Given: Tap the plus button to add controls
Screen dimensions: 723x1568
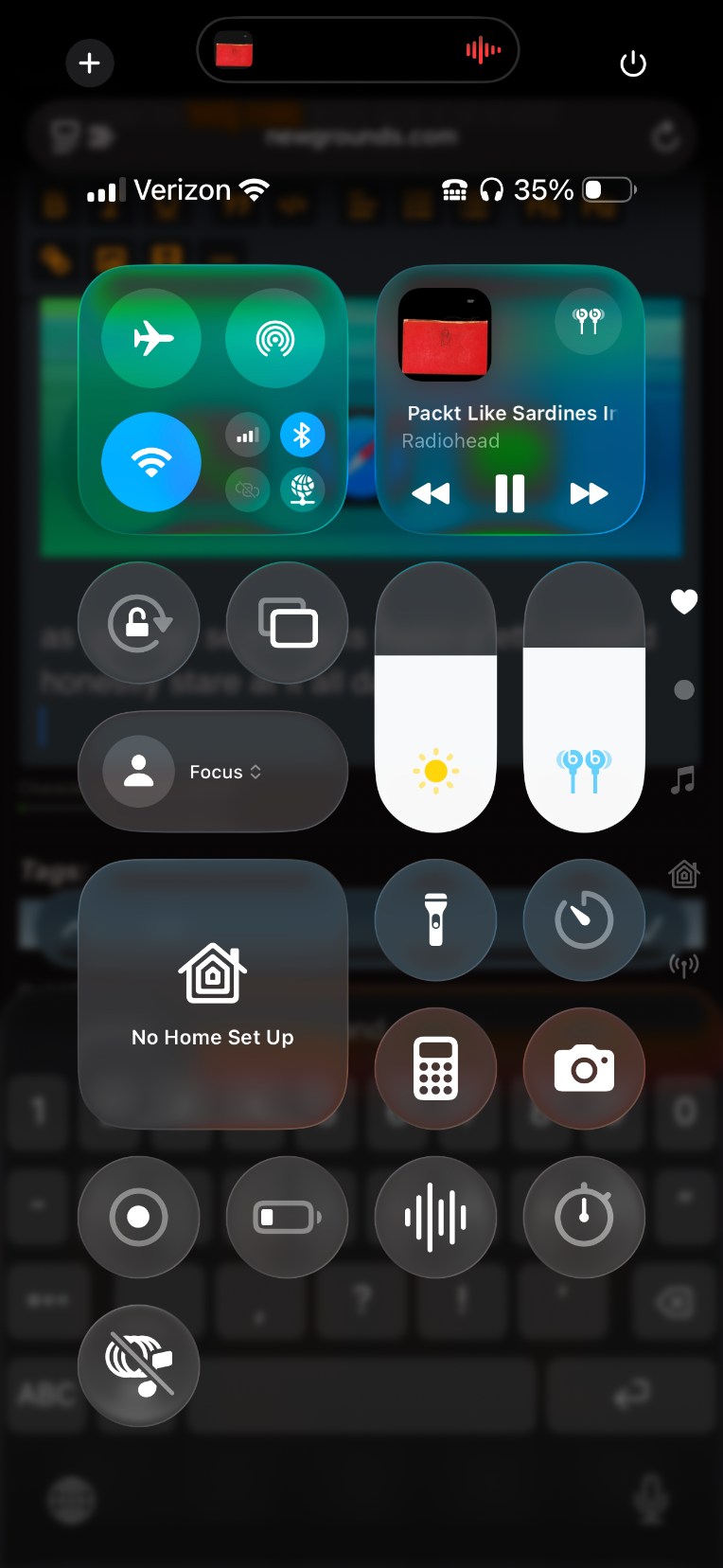Looking at the screenshot, I should point(90,63).
